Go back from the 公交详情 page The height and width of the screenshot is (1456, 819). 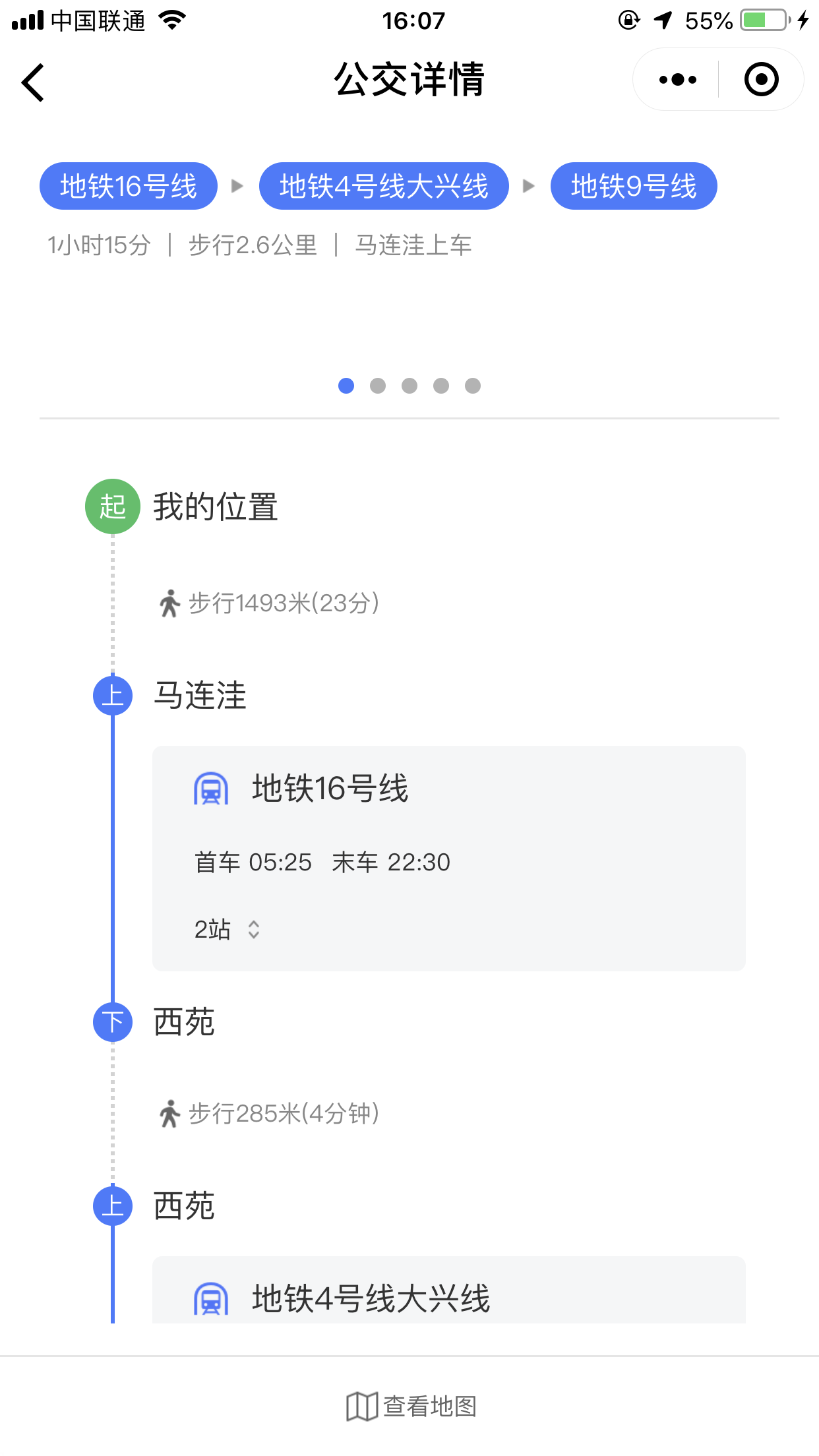[33, 82]
